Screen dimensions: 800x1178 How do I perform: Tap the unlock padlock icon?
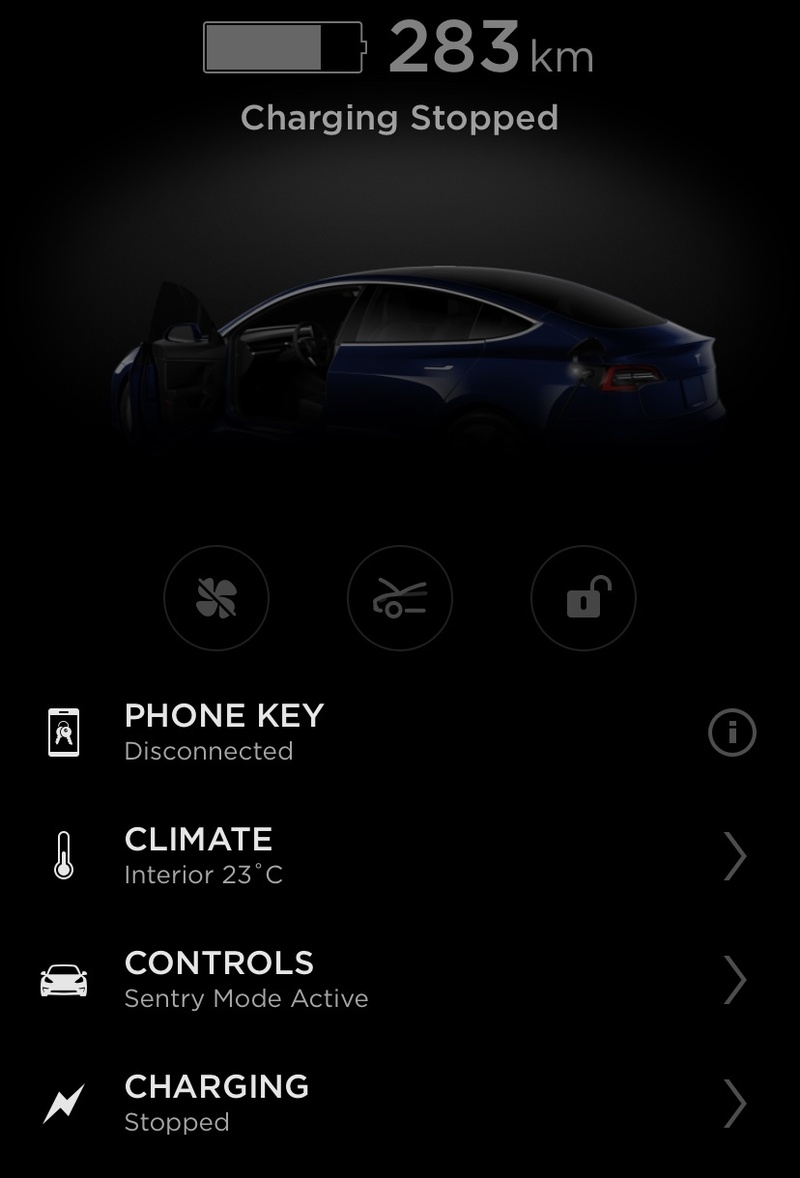click(583, 599)
